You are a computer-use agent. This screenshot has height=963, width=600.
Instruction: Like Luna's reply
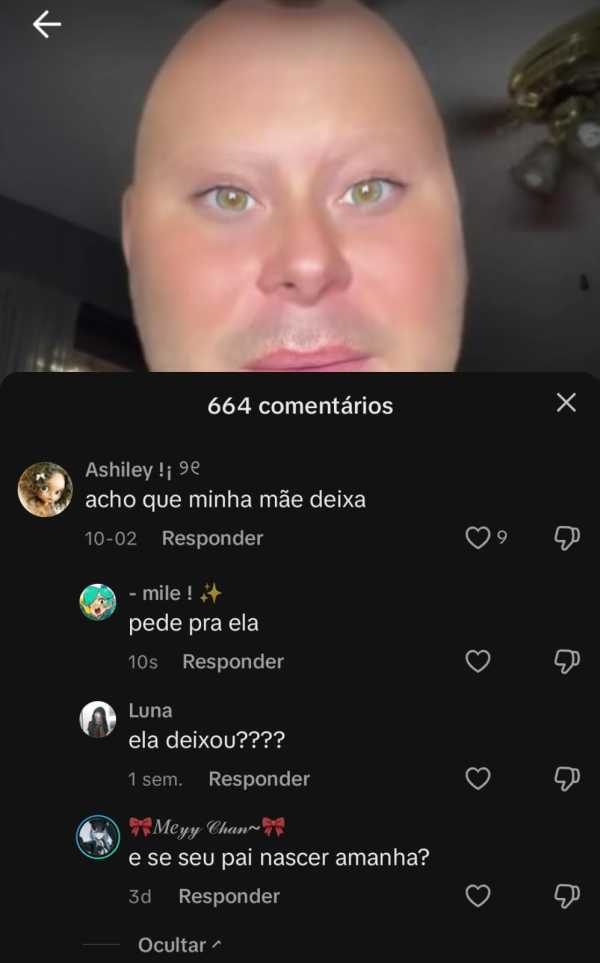478,779
